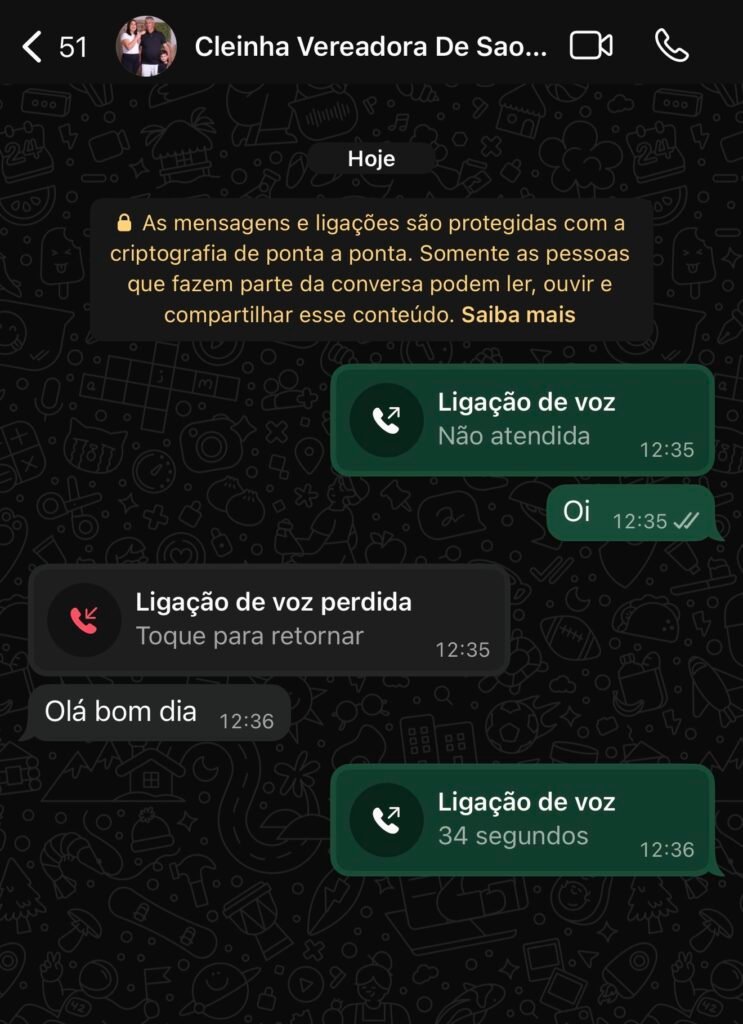This screenshot has height=1024, width=743.
Task: Open the Saiba mais encryption link
Action: pyautogui.click(x=518, y=315)
